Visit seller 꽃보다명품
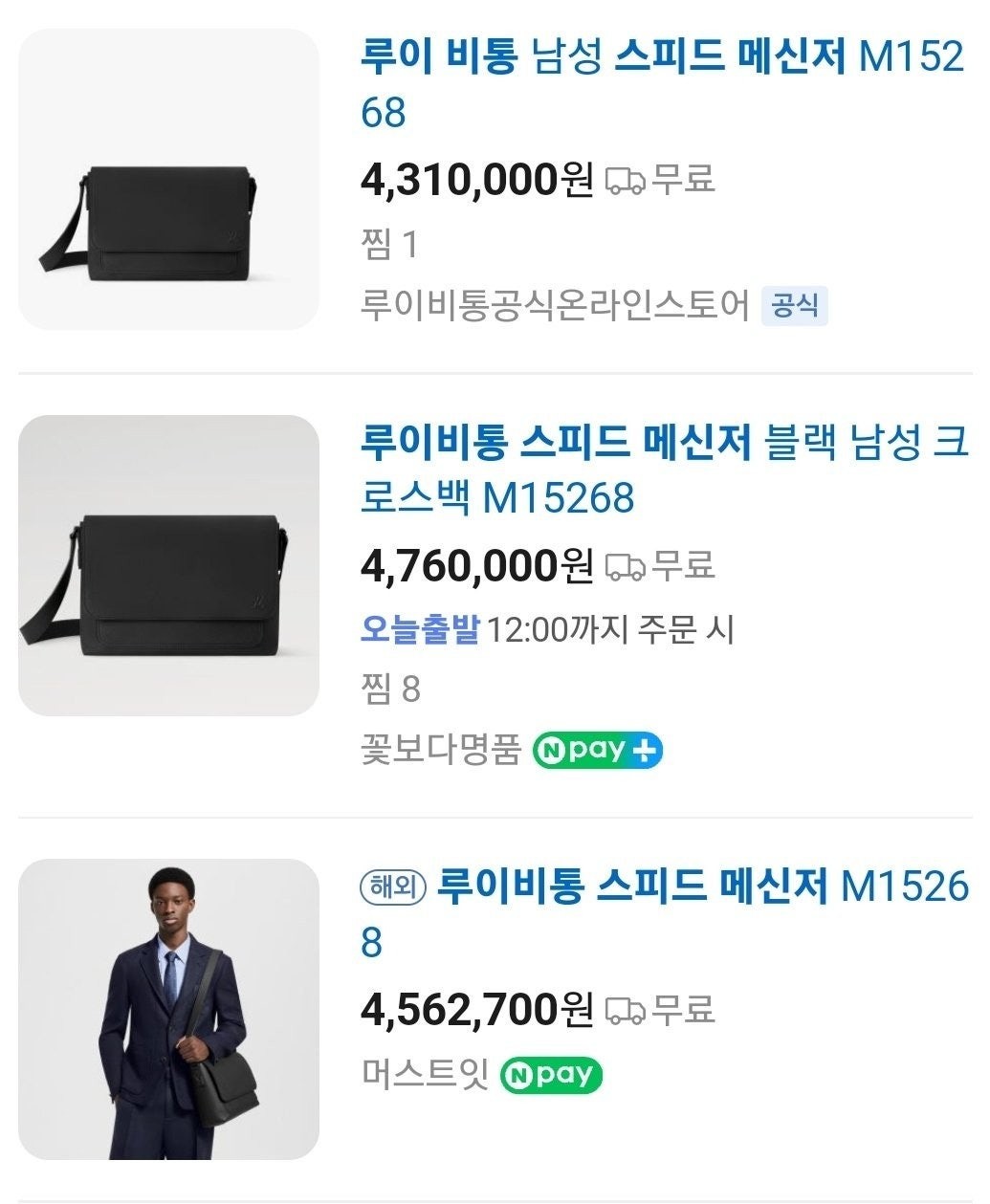The height and width of the screenshot is (1204, 990). pos(440,750)
